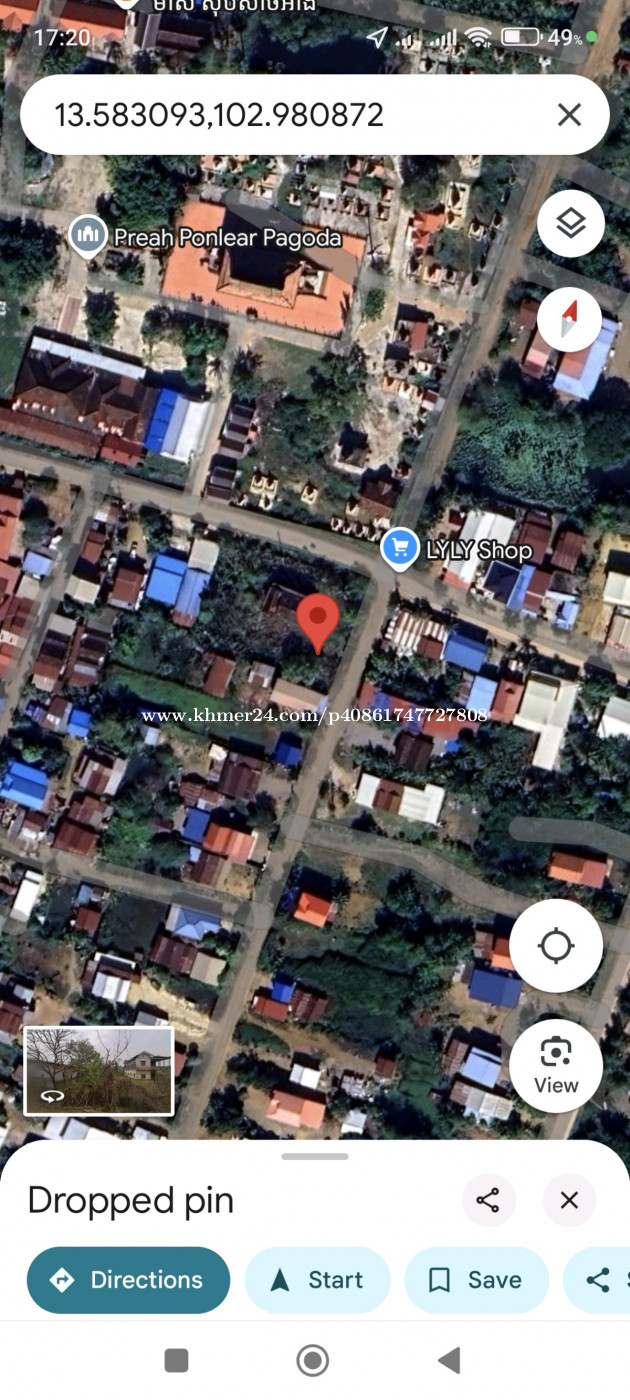Open the map layers button

(x=570, y=224)
